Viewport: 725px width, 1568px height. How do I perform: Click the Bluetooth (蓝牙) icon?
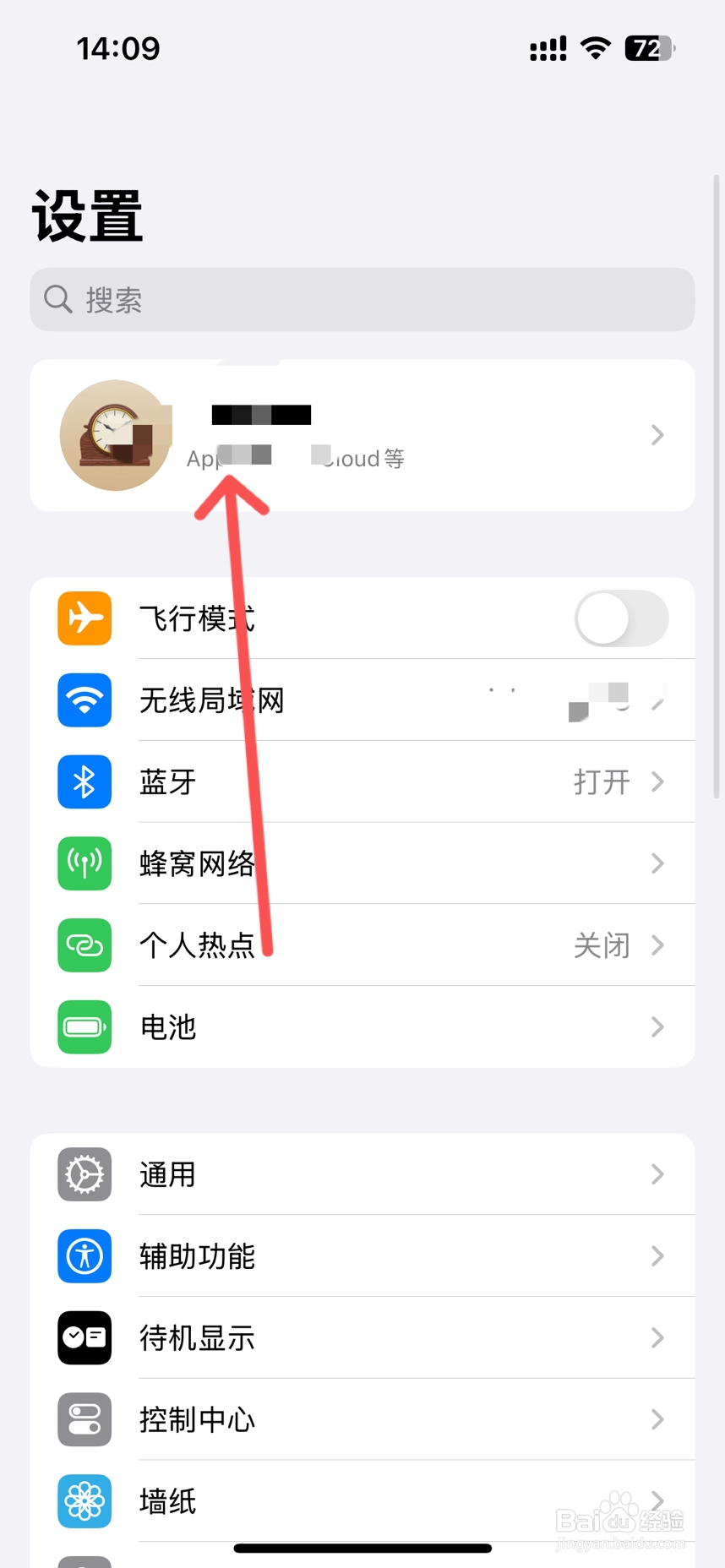point(84,781)
